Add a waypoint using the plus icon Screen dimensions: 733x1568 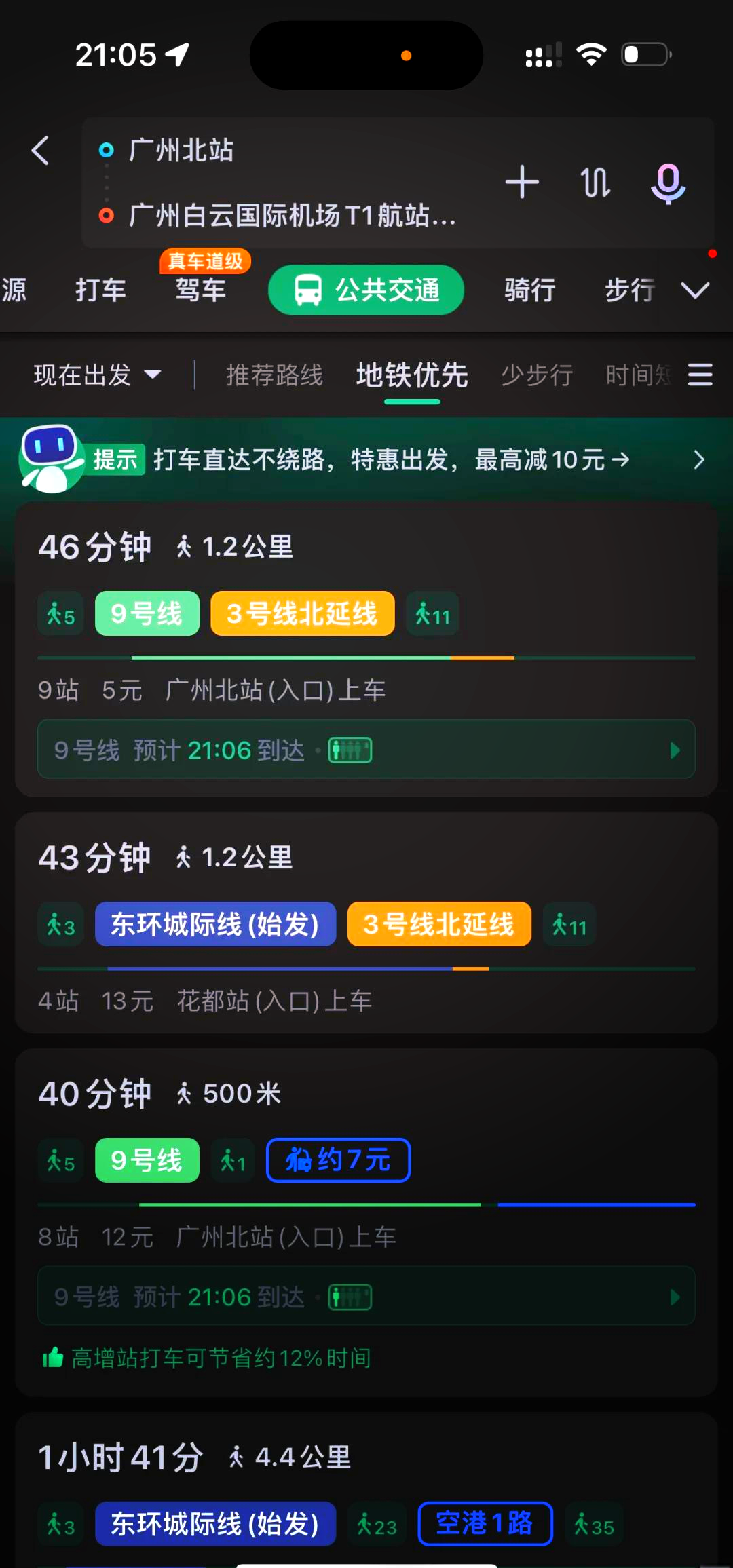[522, 183]
